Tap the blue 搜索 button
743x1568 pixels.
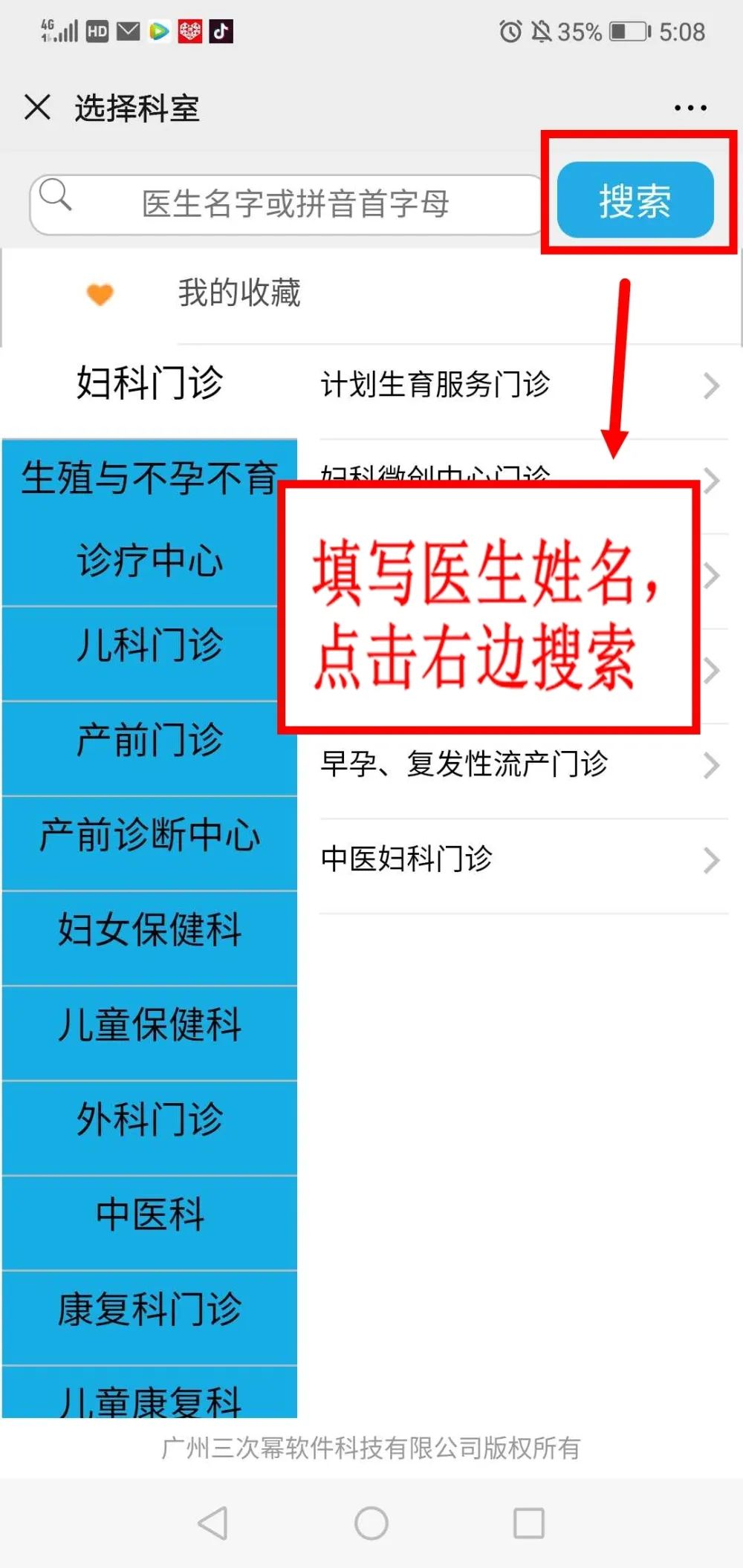(635, 201)
